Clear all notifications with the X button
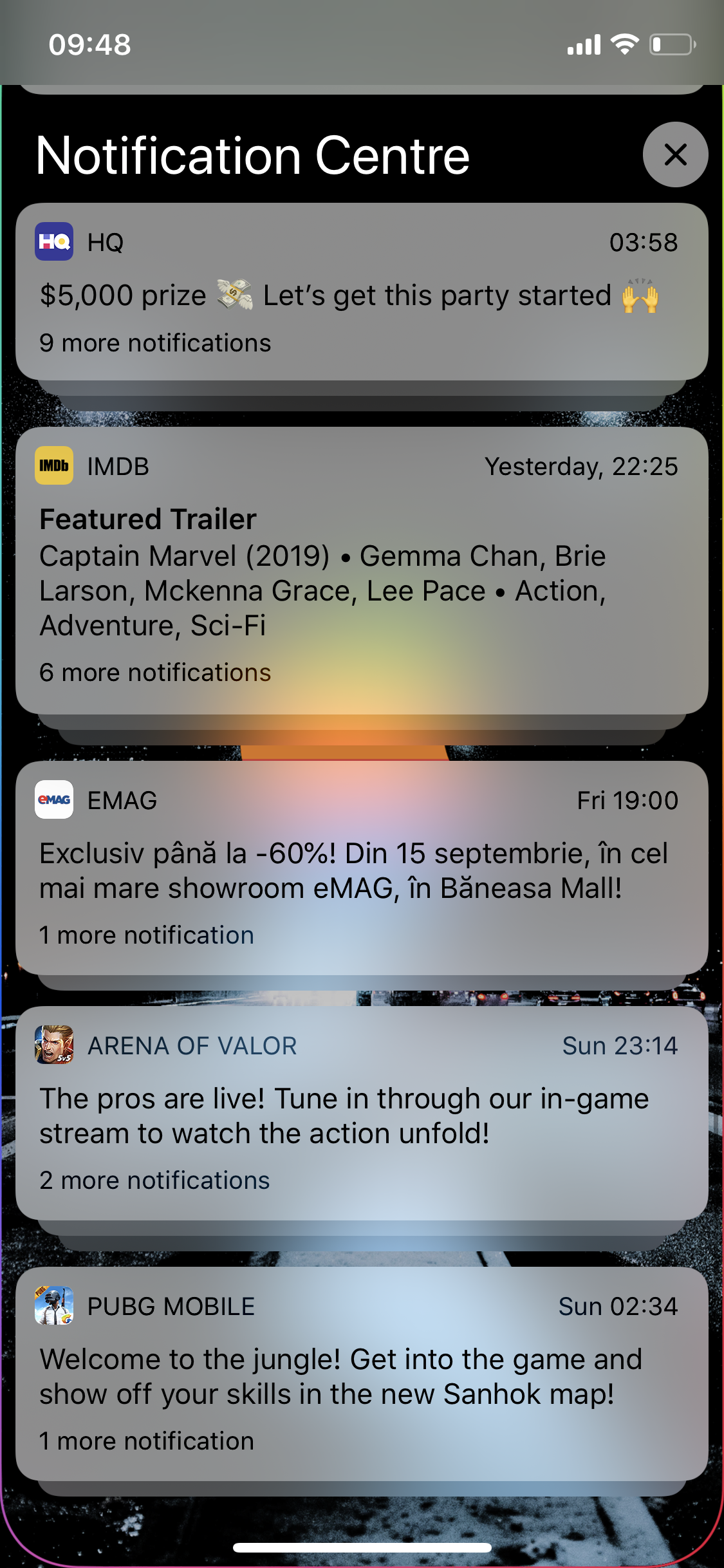This screenshot has height=1568, width=724. tap(675, 154)
